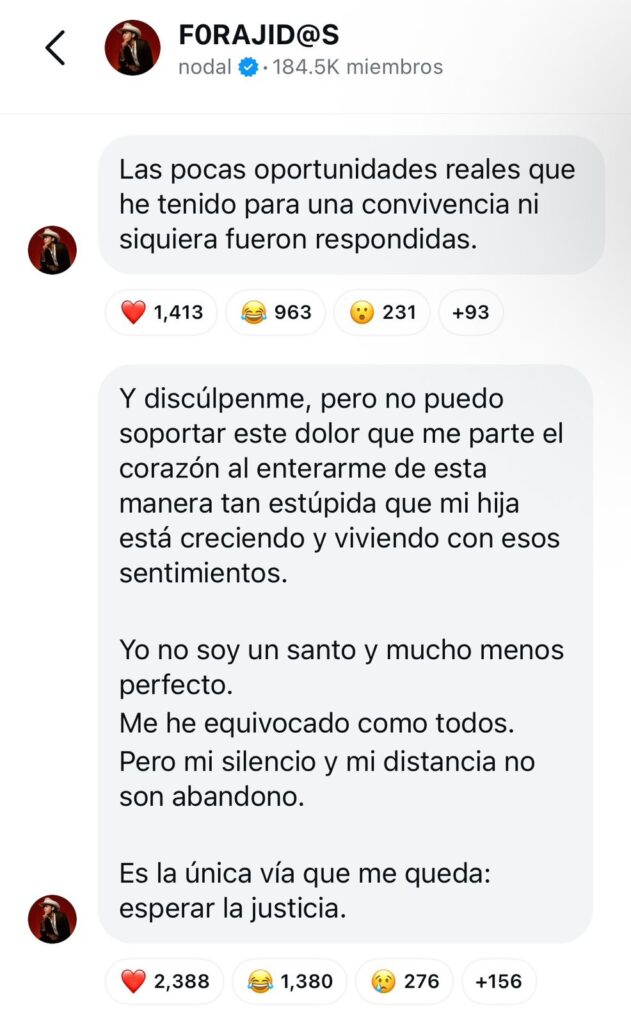
Task: Add the surprised reaction with 231
Action: 381,313
